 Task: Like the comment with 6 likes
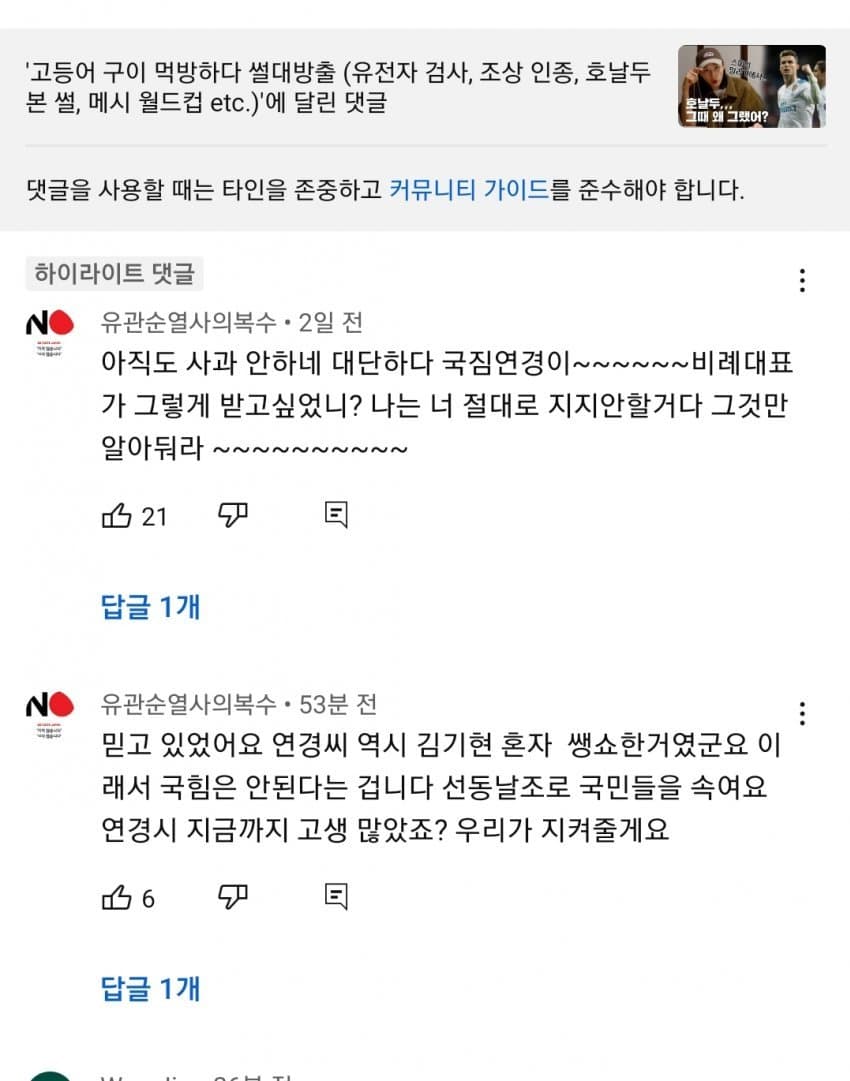tap(117, 898)
